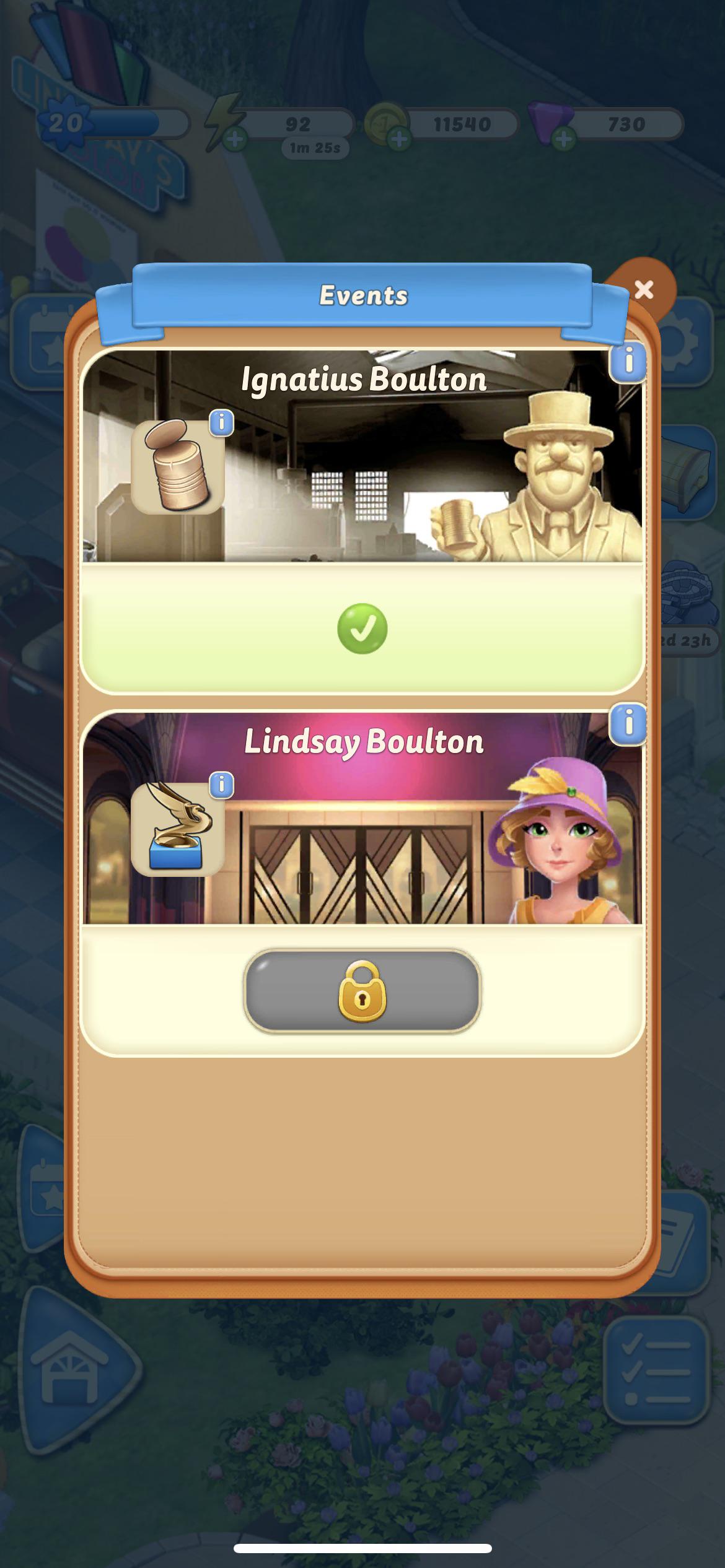The height and width of the screenshot is (1568, 725).
Task: Click the Events title banner
Action: pyautogui.click(x=362, y=295)
